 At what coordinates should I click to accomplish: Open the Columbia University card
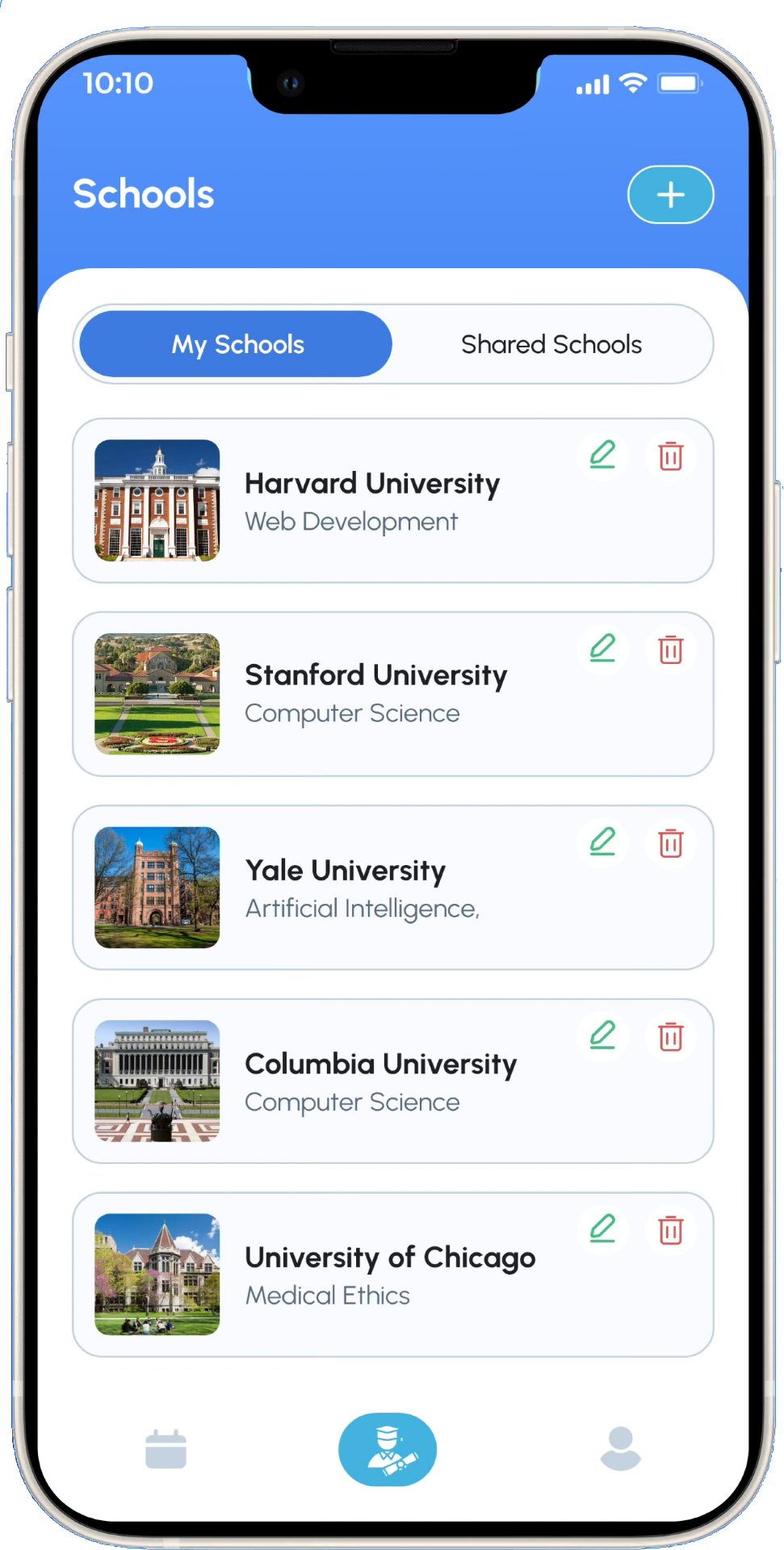point(379,1082)
